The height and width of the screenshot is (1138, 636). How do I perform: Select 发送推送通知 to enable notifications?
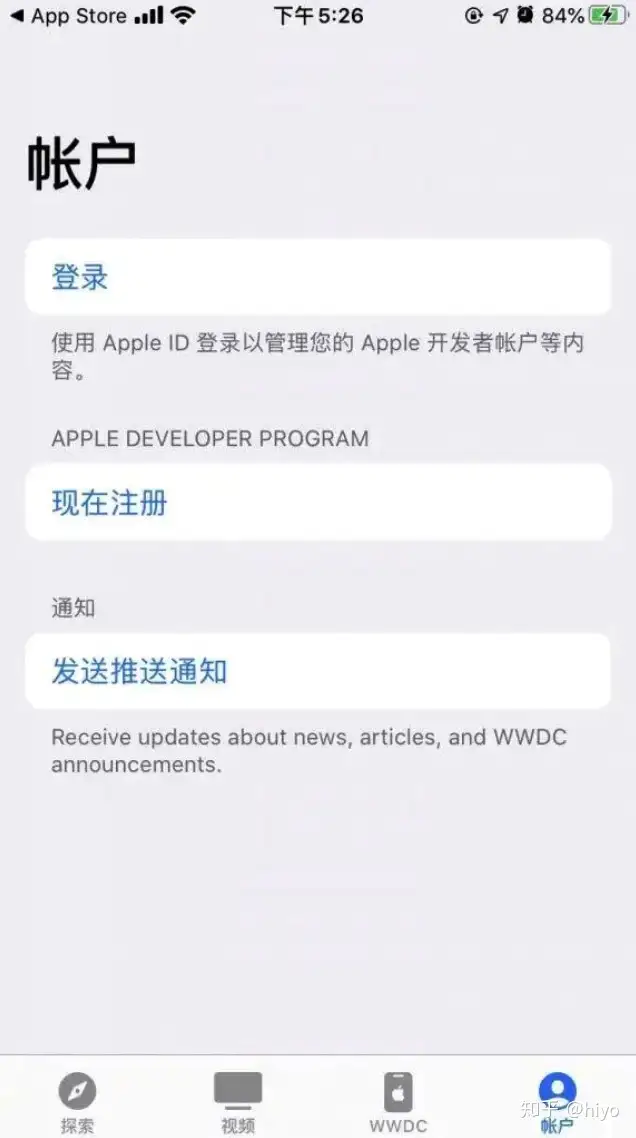pos(318,671)
